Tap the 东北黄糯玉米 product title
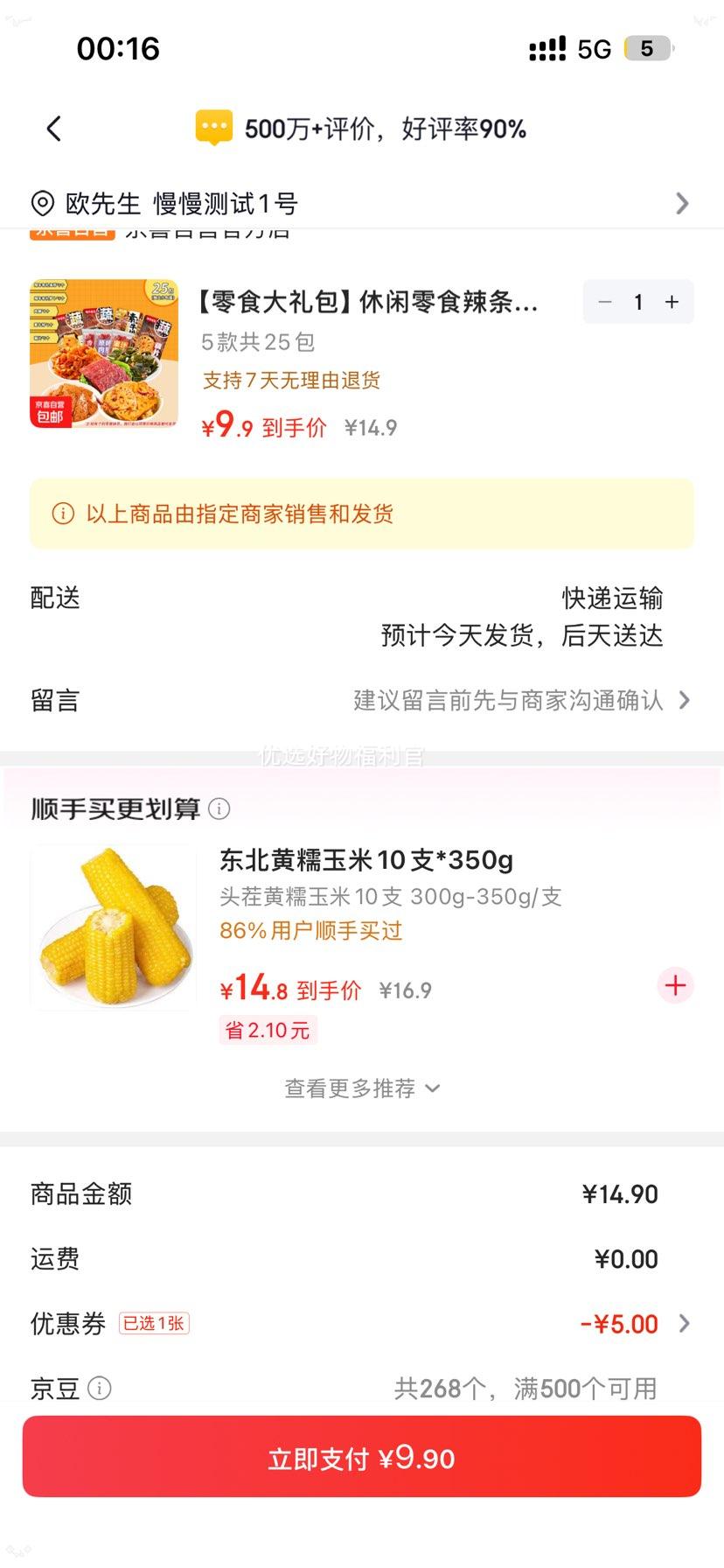The height and width of the screenshot is (1568, 724). pyautogui.click(x=367, y=861)
